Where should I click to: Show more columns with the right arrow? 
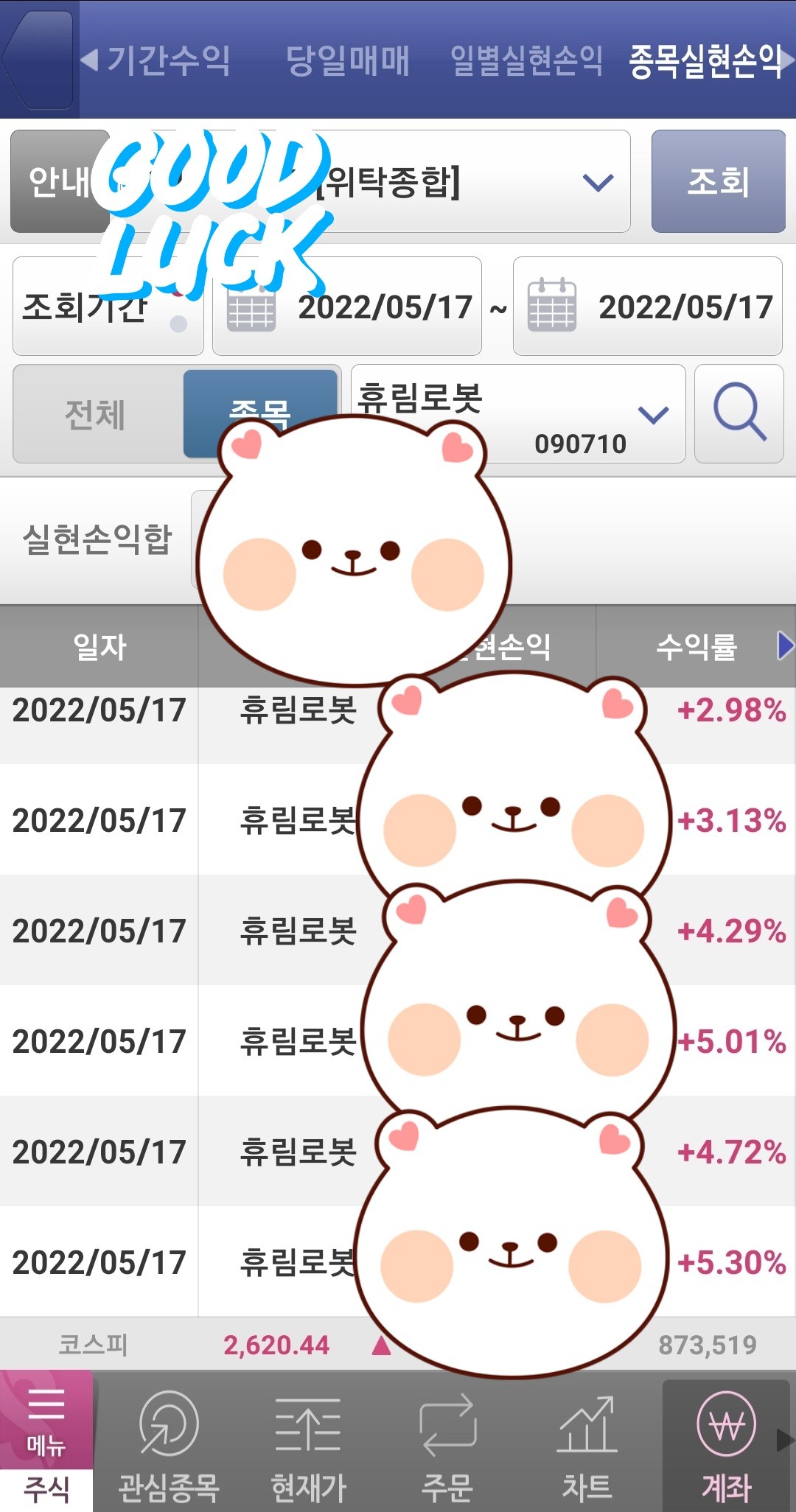point(786,645)
